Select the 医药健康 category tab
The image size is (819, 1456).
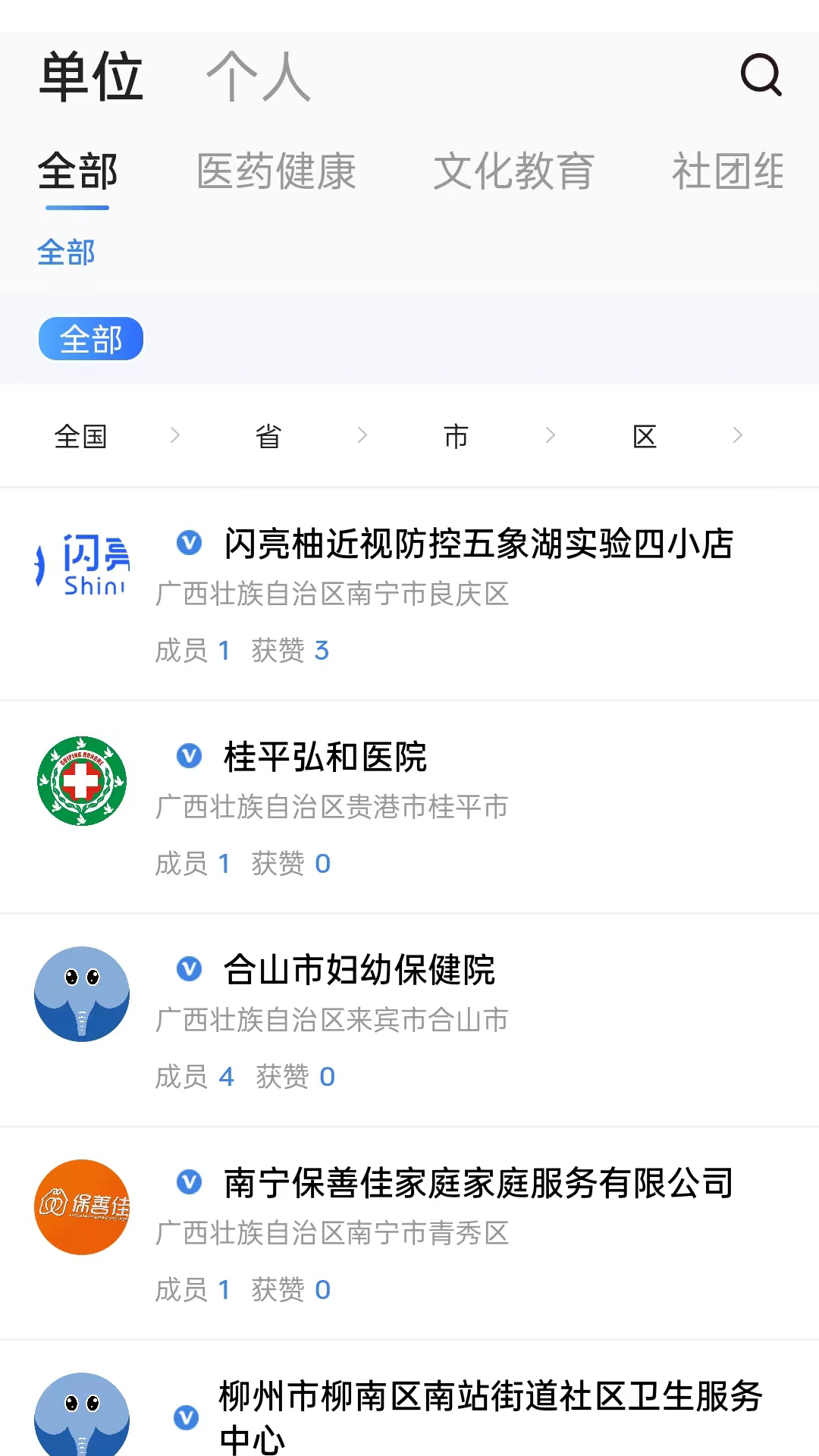pyautogui.click(x=277, y=171)
